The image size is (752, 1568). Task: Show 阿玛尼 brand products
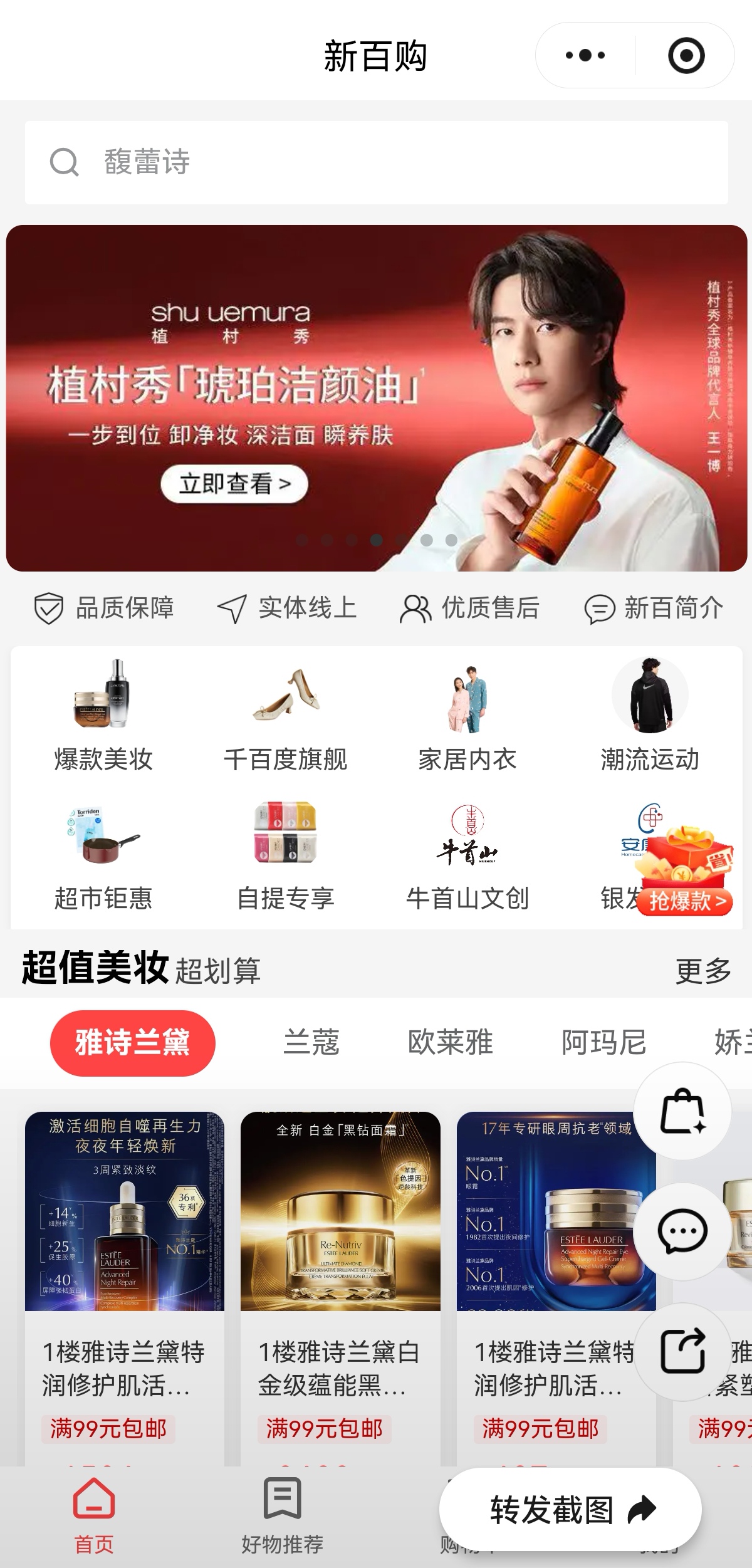(603, 1043)
